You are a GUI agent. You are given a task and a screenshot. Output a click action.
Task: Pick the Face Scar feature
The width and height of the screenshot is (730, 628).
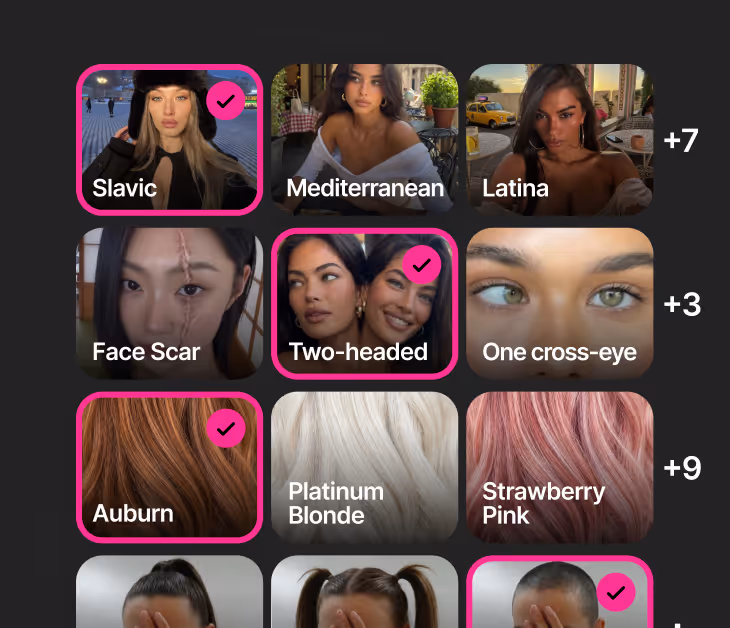coord(169,304)
